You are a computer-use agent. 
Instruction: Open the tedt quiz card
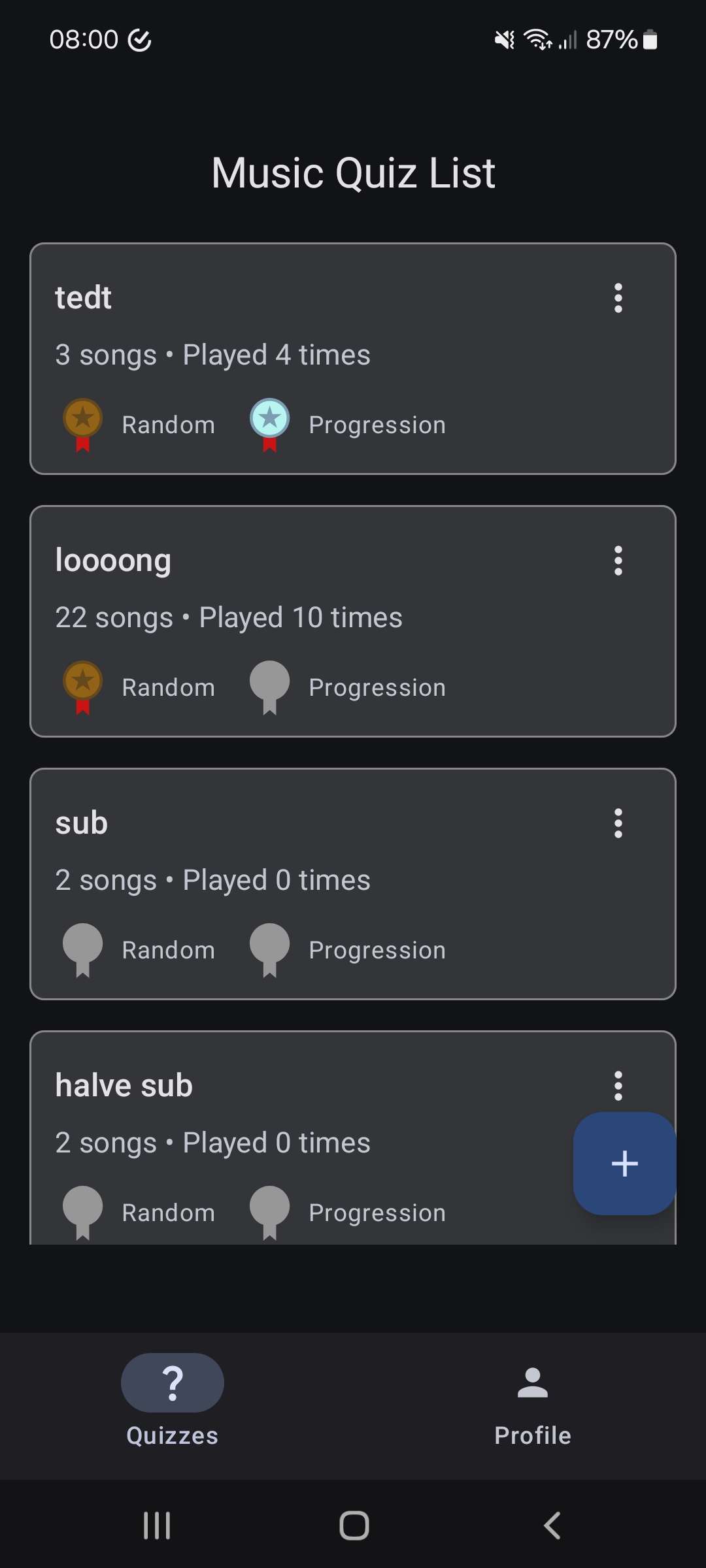(327, 356)
